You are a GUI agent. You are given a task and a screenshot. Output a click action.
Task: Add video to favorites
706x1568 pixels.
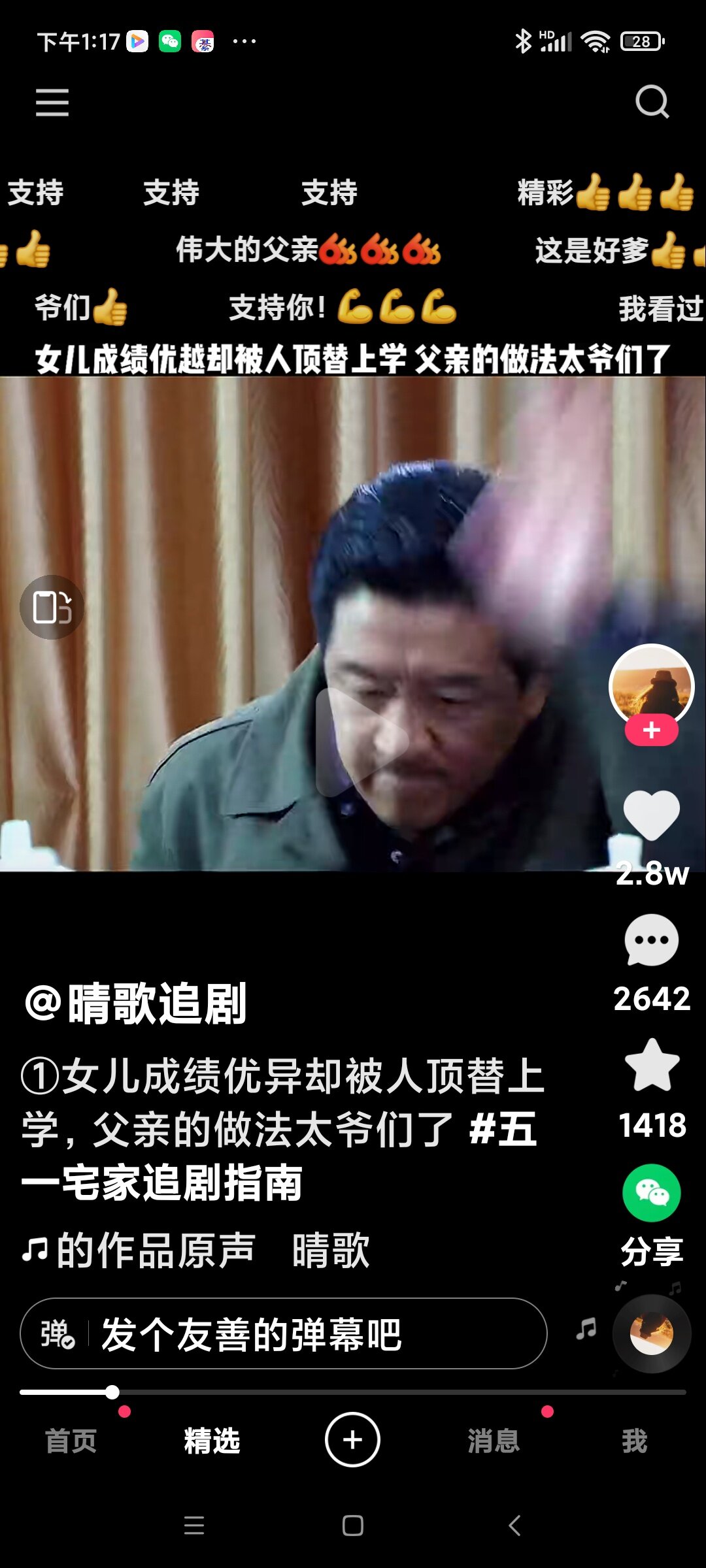(x=652, y=1065)
